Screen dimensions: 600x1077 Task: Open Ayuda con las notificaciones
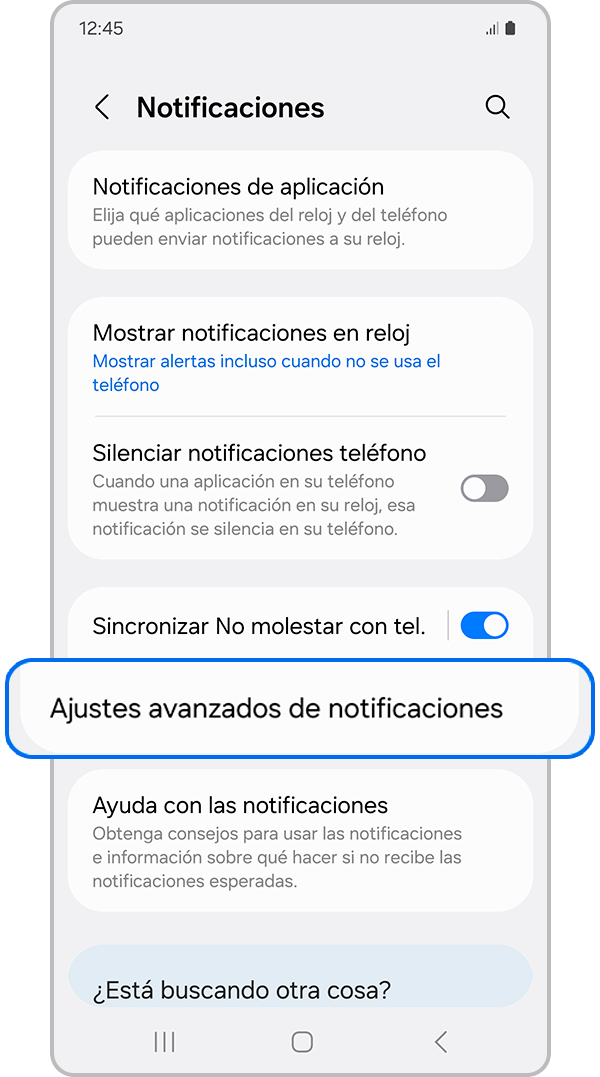click(x=299, y=841)
